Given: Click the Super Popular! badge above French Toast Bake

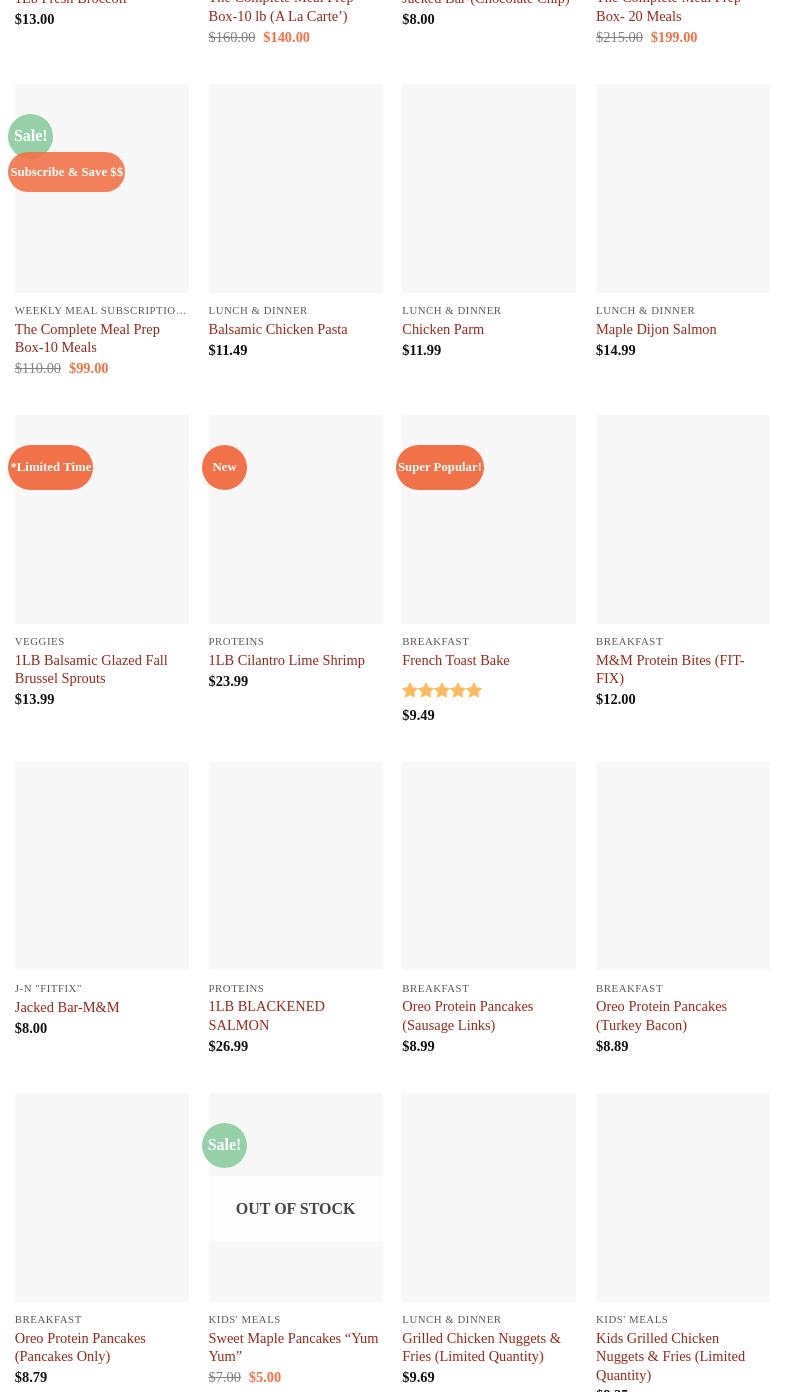Looking at the screenshot, I should (x=440, y=467).
